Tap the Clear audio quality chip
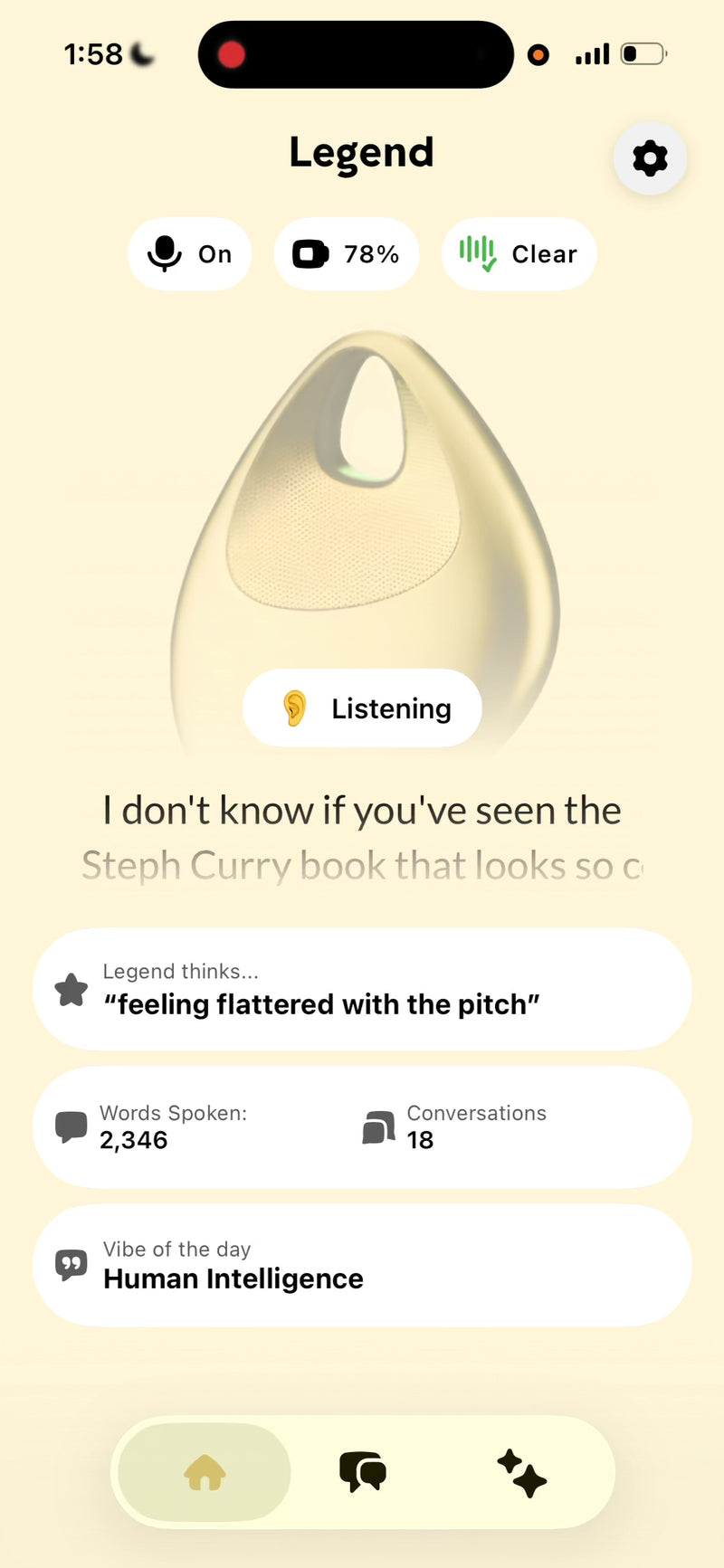This screenshot has height=1568, width=724. point(519,254)
